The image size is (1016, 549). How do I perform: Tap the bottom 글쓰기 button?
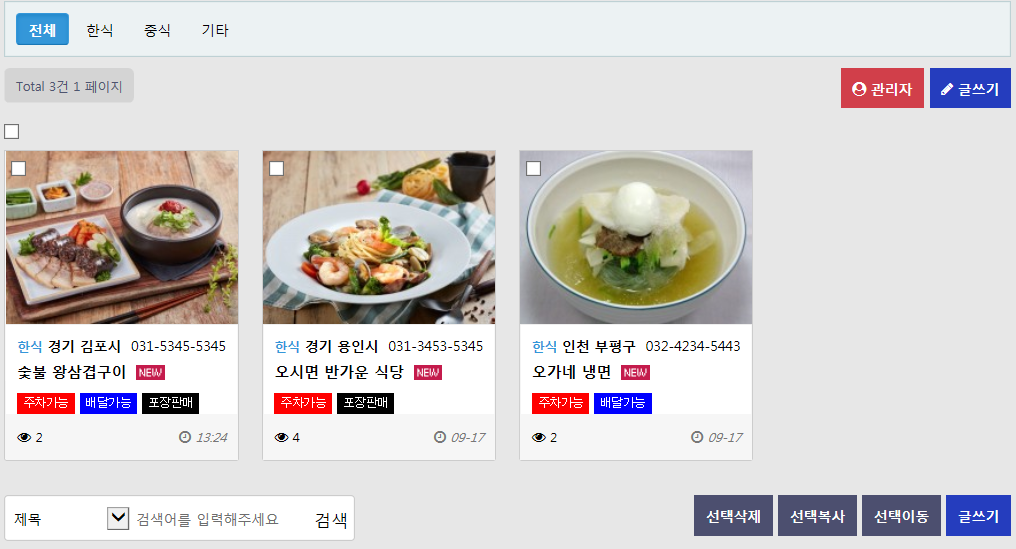click(978, 516)
